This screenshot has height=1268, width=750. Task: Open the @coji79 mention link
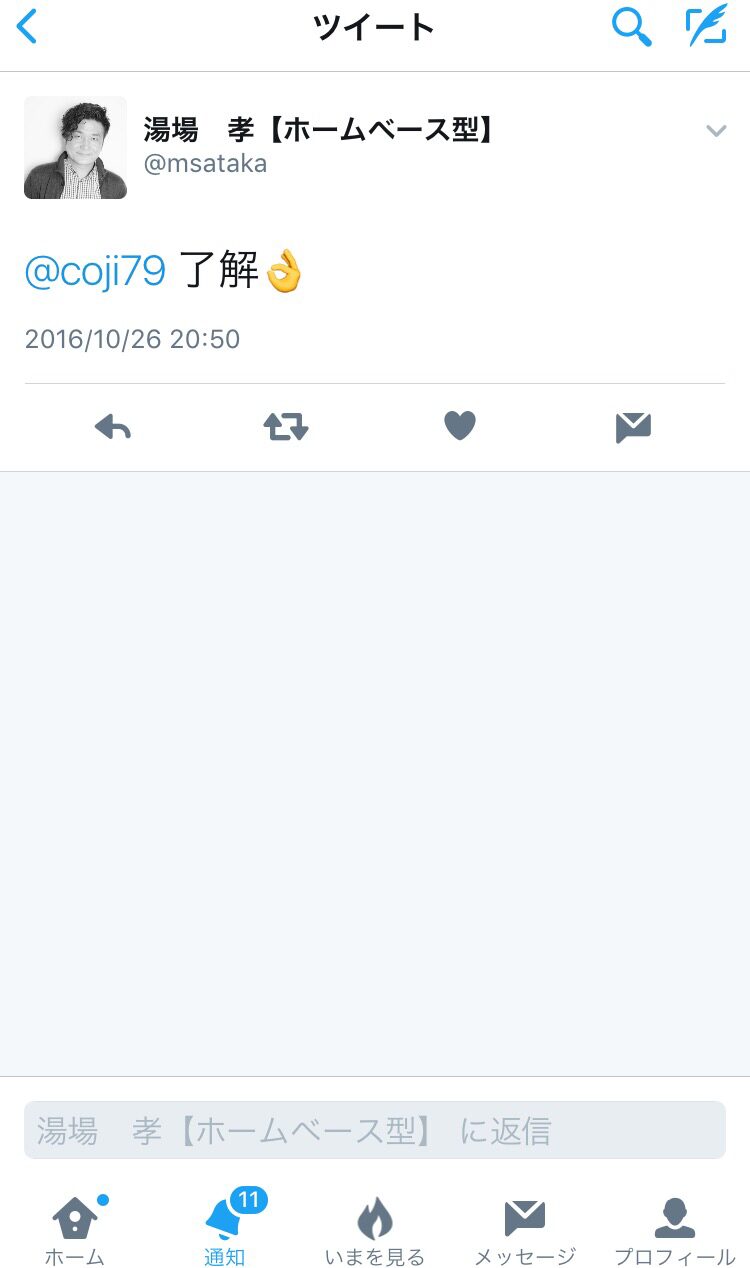pos(95,272)
